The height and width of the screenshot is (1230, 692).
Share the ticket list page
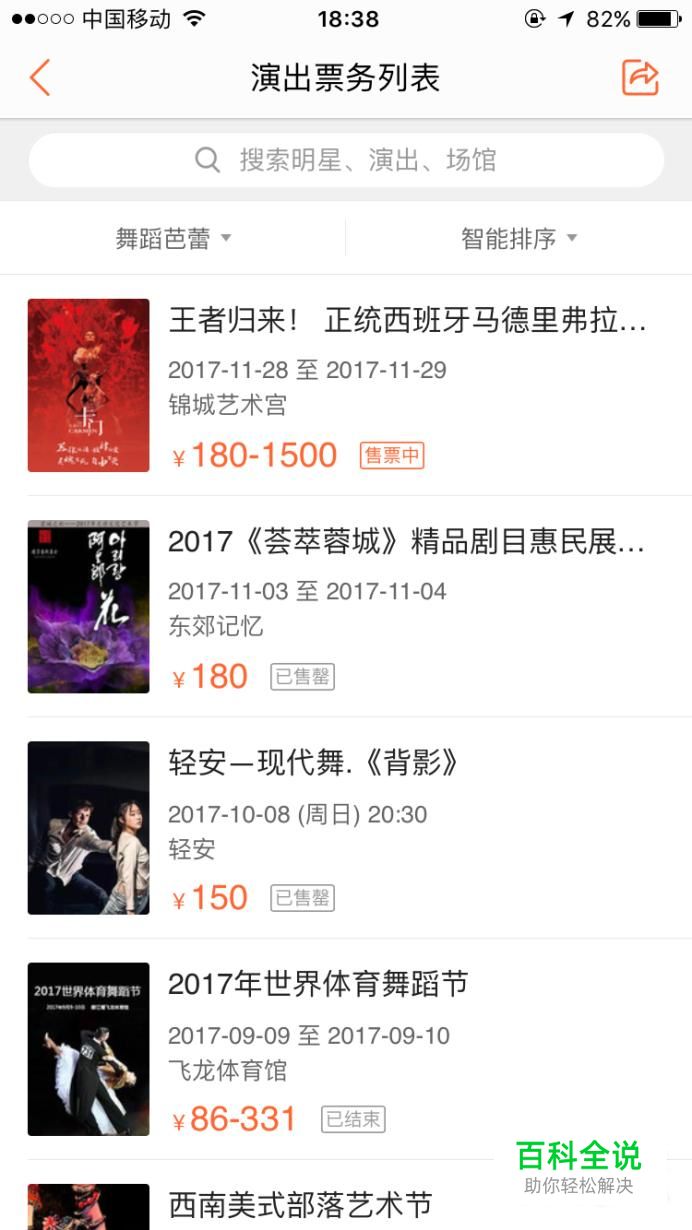(640, 78)
